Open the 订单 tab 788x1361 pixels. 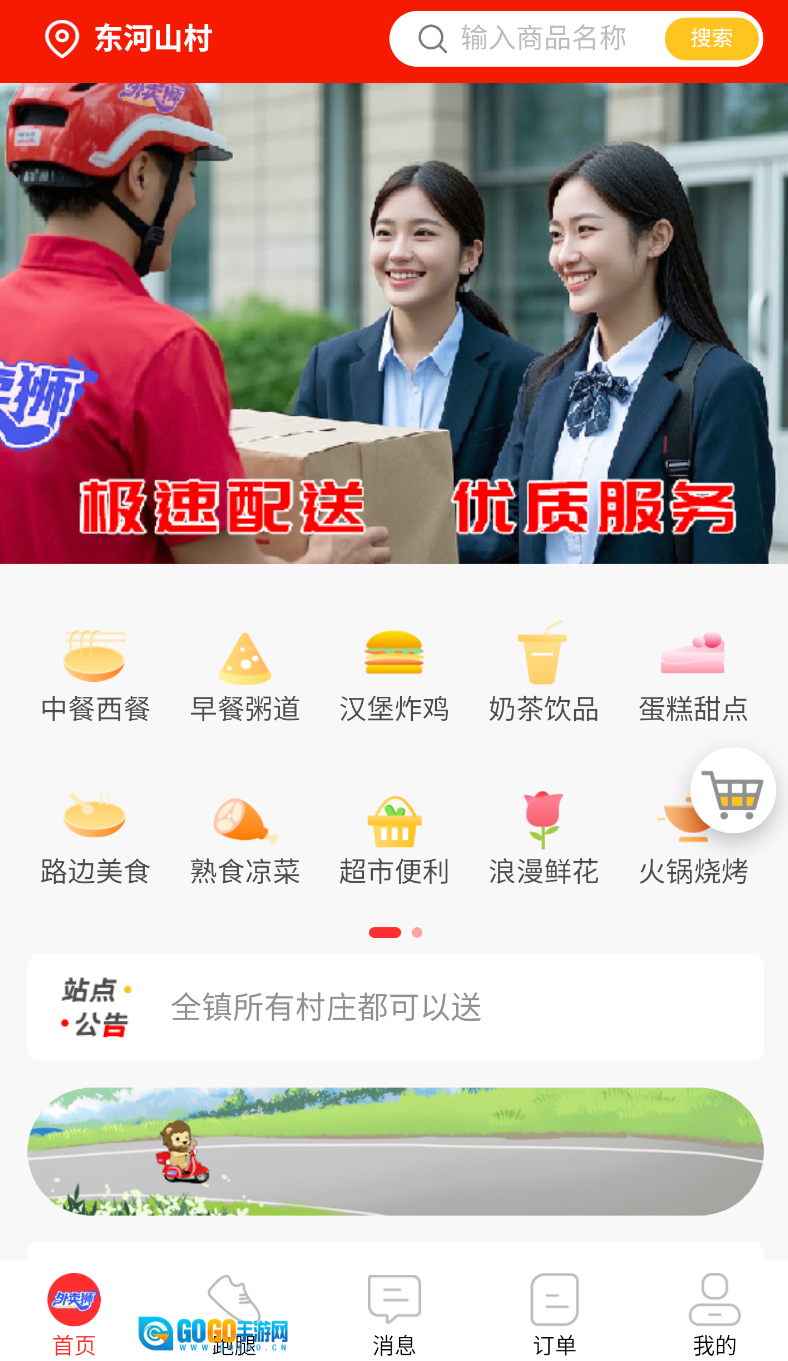[554, 1314]
